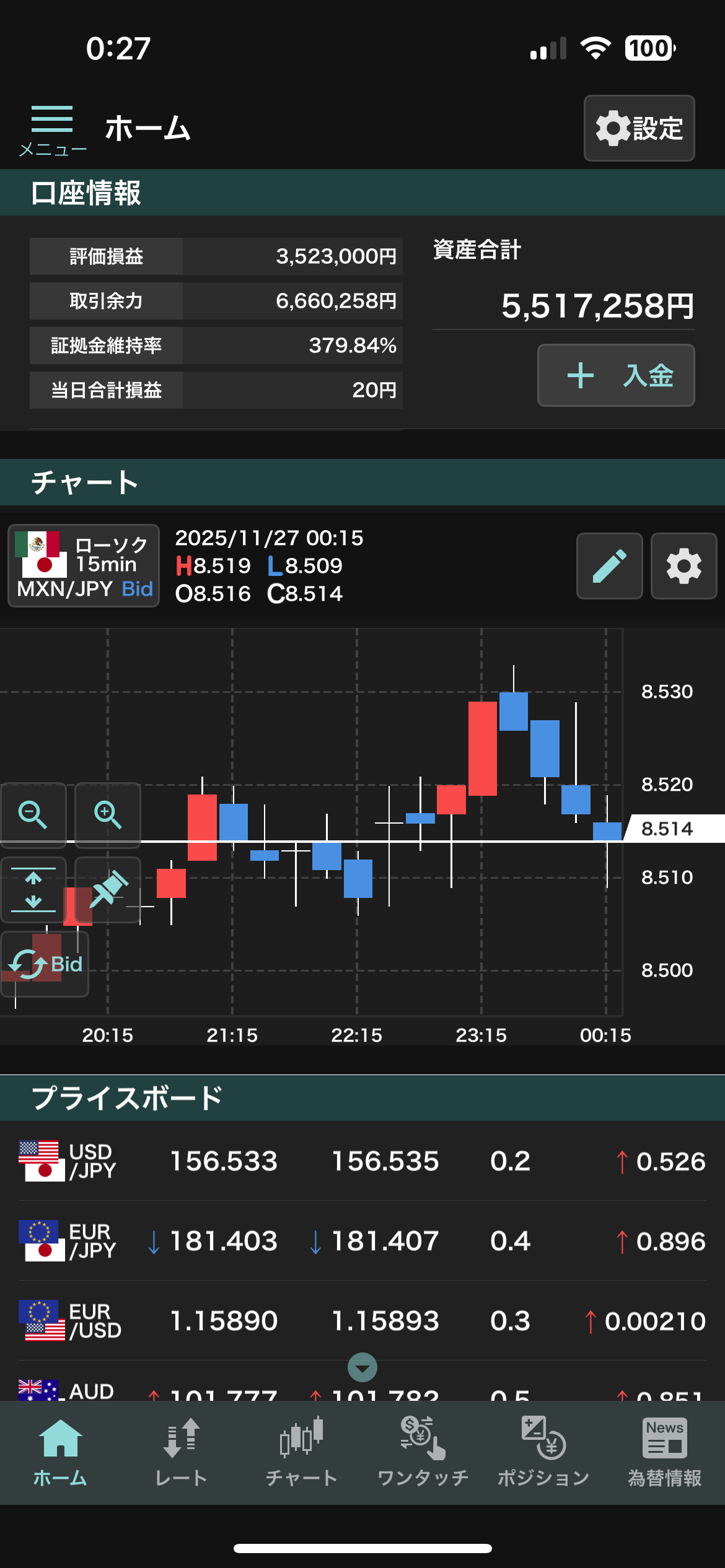Open chart settings gear
Screen dimensions: 725x1568
click(x=683, y=565)
